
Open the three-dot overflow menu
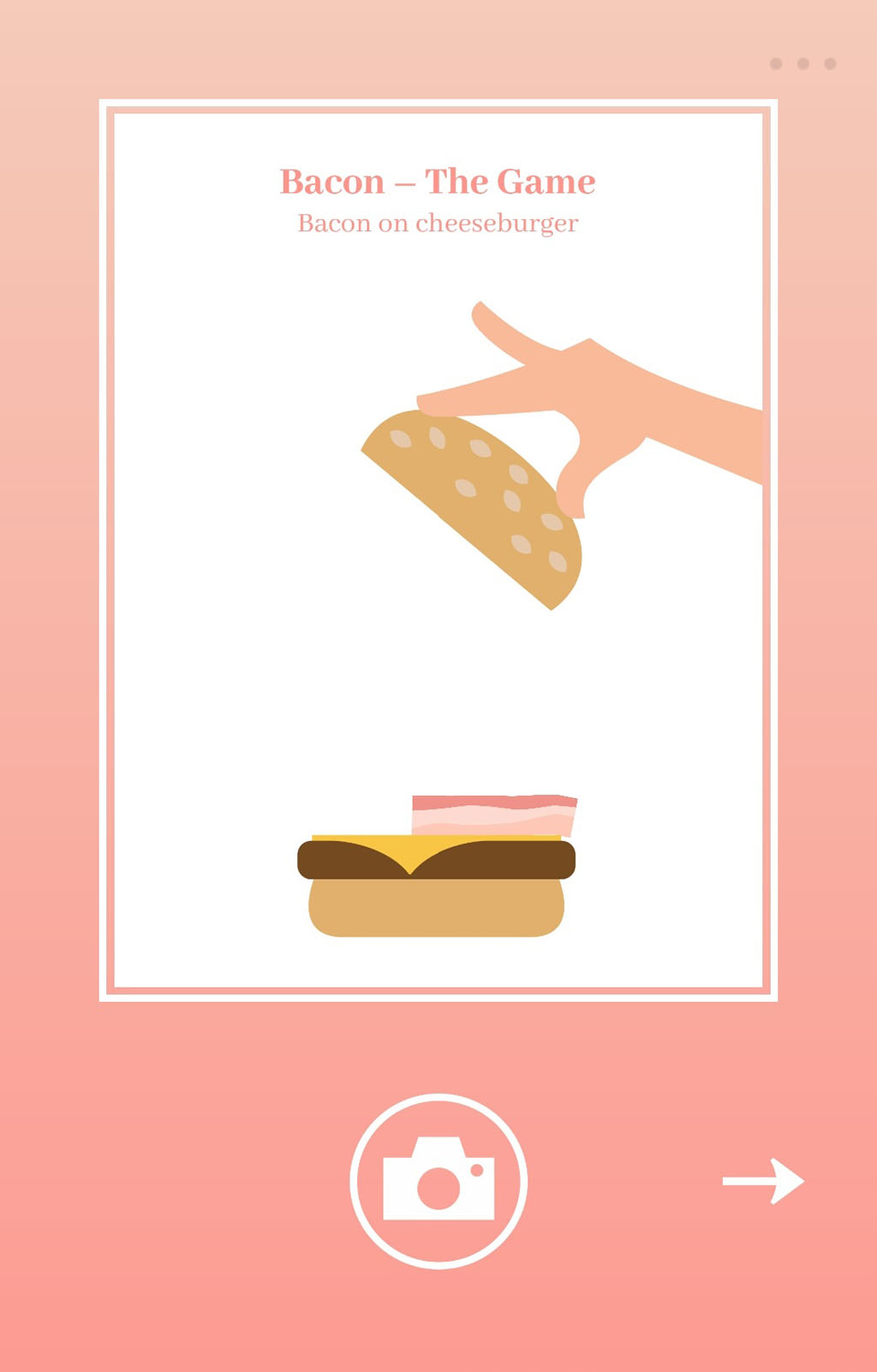[802, 64]
